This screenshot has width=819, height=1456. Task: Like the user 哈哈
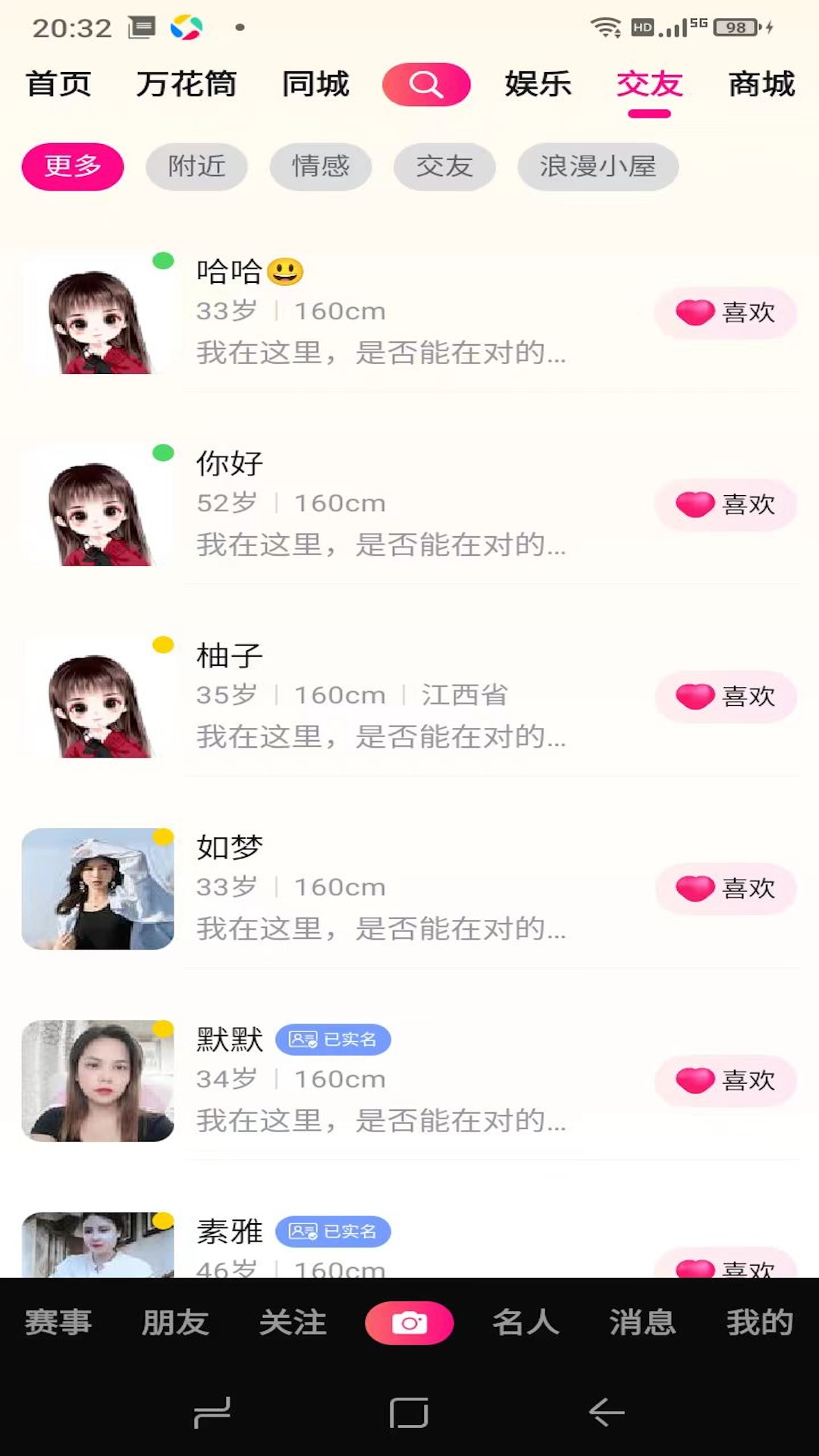(x=726, y=312)
